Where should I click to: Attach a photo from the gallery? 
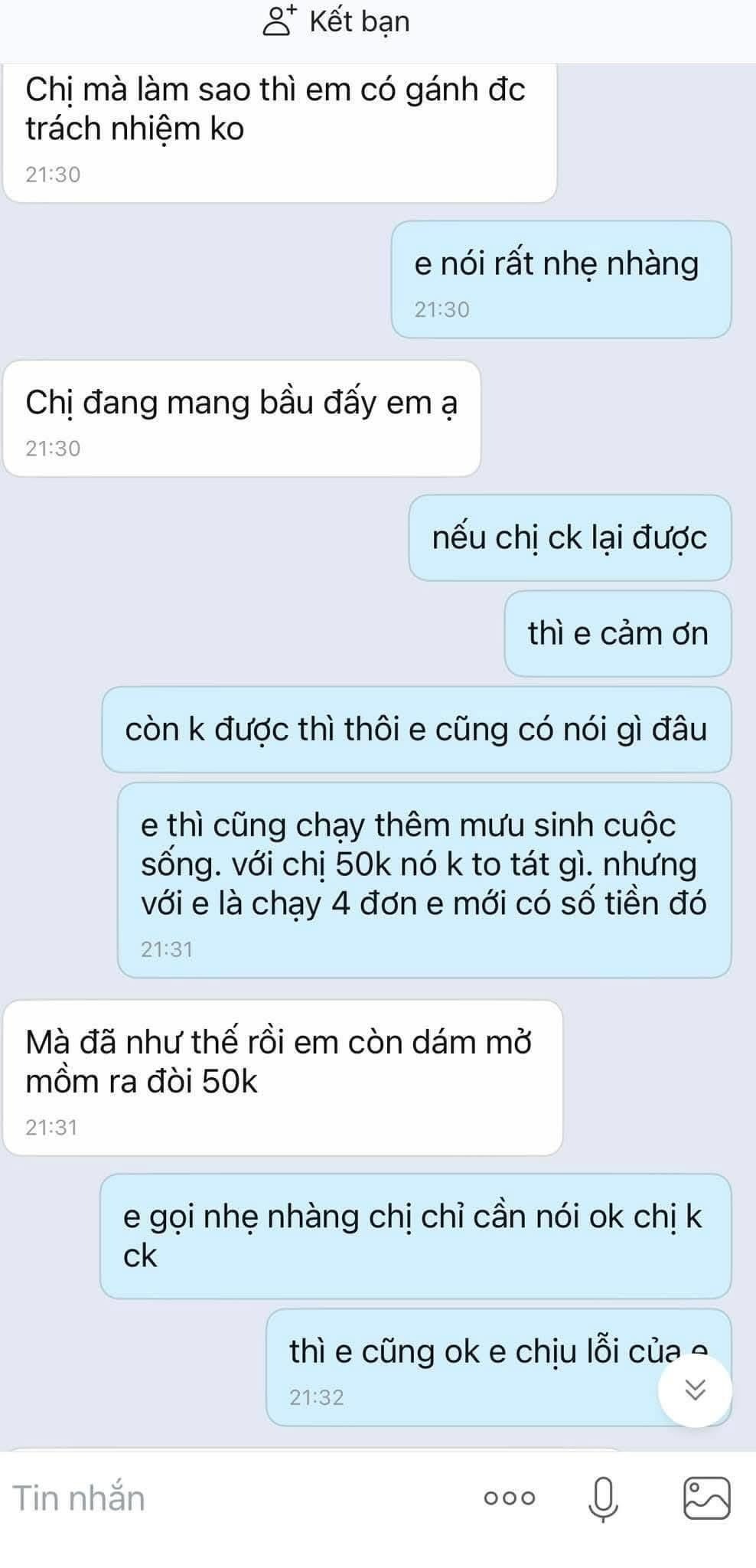(x=706, y=1498)
